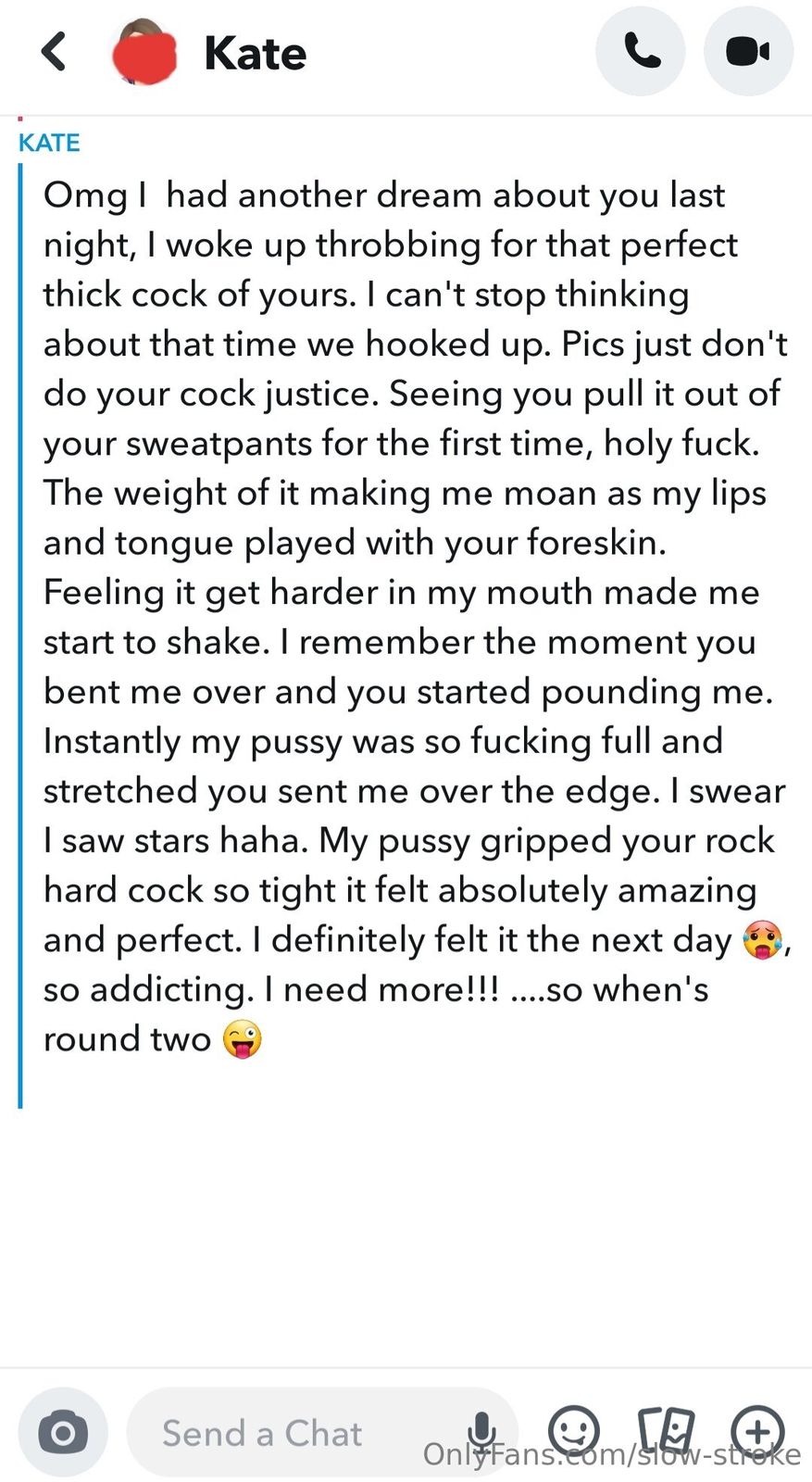Record a voice note with microphone
Screen dimensions: 812x1482
click(x=481, y=1431)
